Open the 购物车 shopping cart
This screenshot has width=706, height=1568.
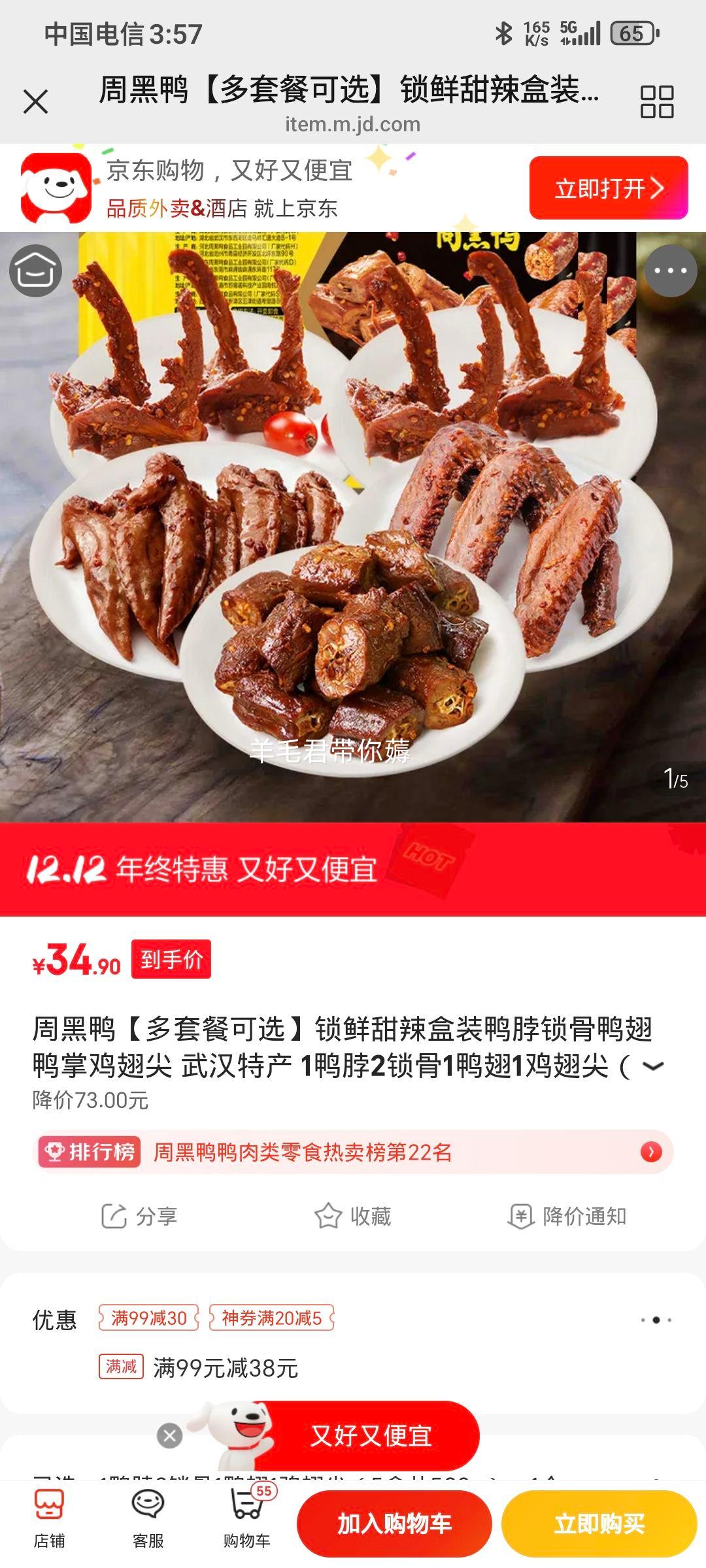pyautogui.click(x=247, y=1522)
